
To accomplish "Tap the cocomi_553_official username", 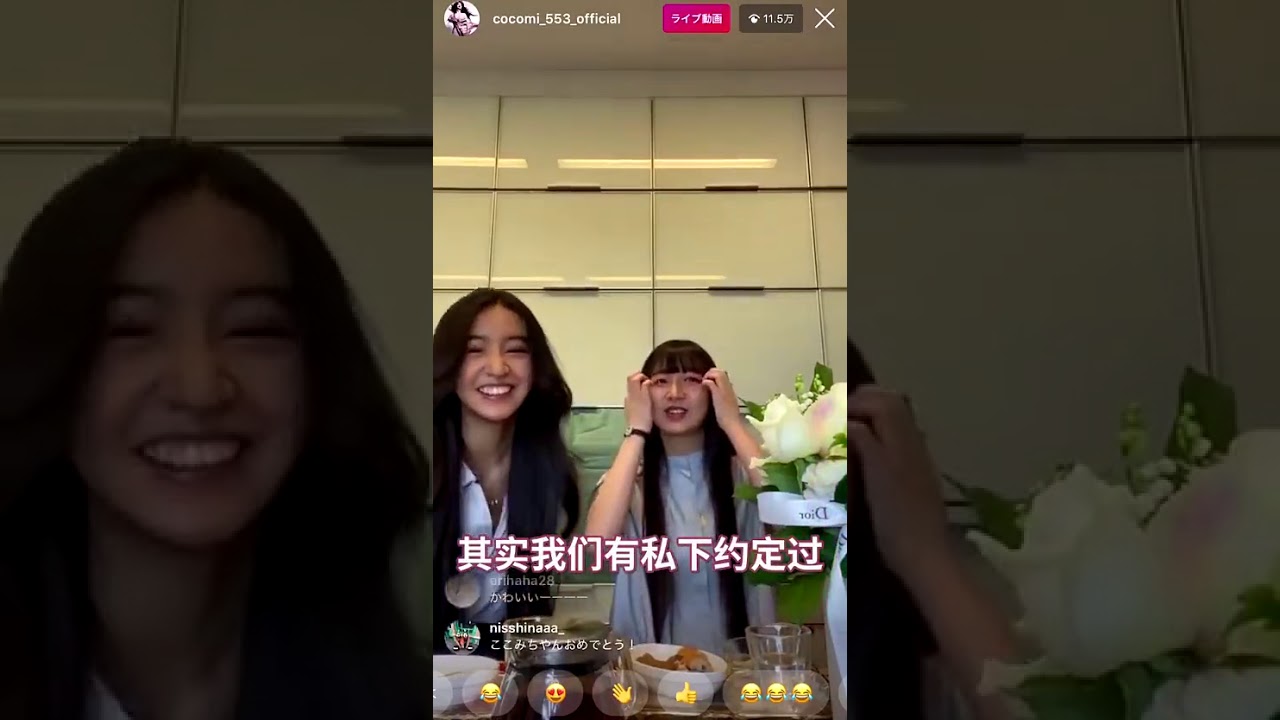I will [556, 19].
